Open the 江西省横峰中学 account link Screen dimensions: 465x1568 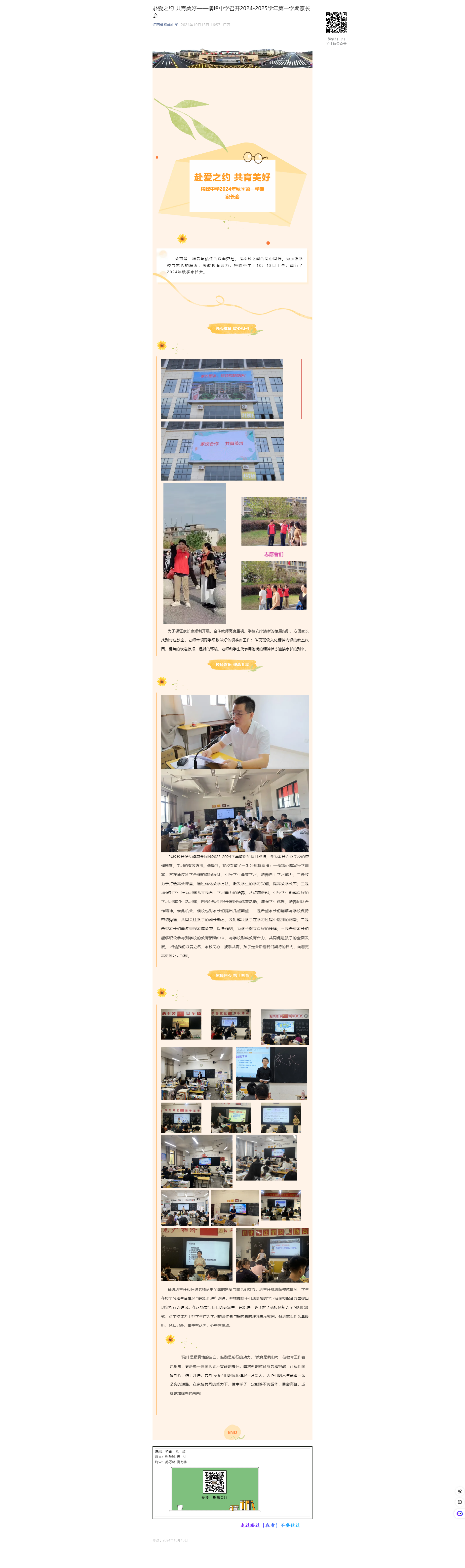pos(165,25)
